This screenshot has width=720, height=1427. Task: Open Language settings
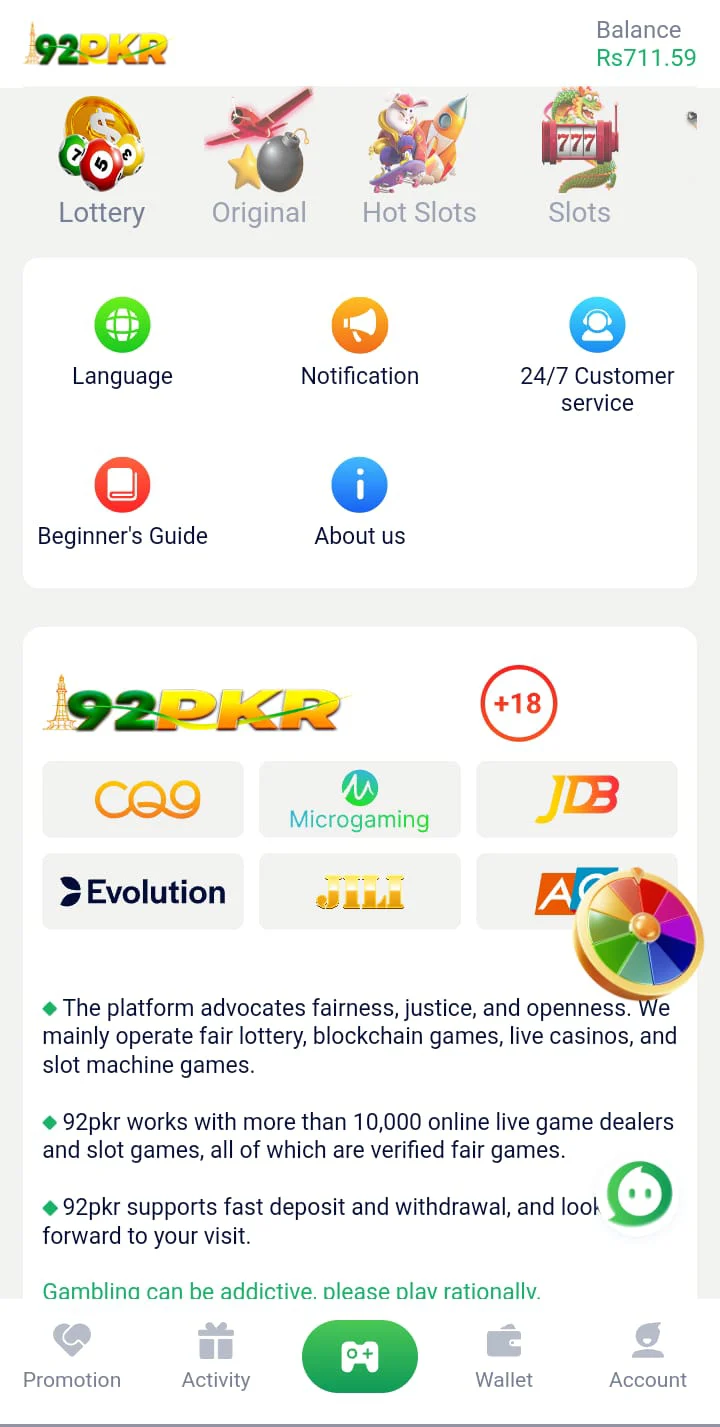[122, 343]
